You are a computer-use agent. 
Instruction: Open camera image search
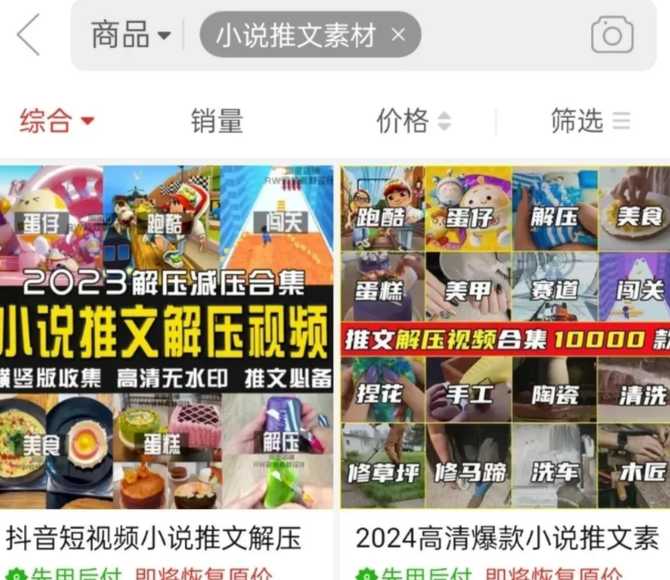point(612,36)
